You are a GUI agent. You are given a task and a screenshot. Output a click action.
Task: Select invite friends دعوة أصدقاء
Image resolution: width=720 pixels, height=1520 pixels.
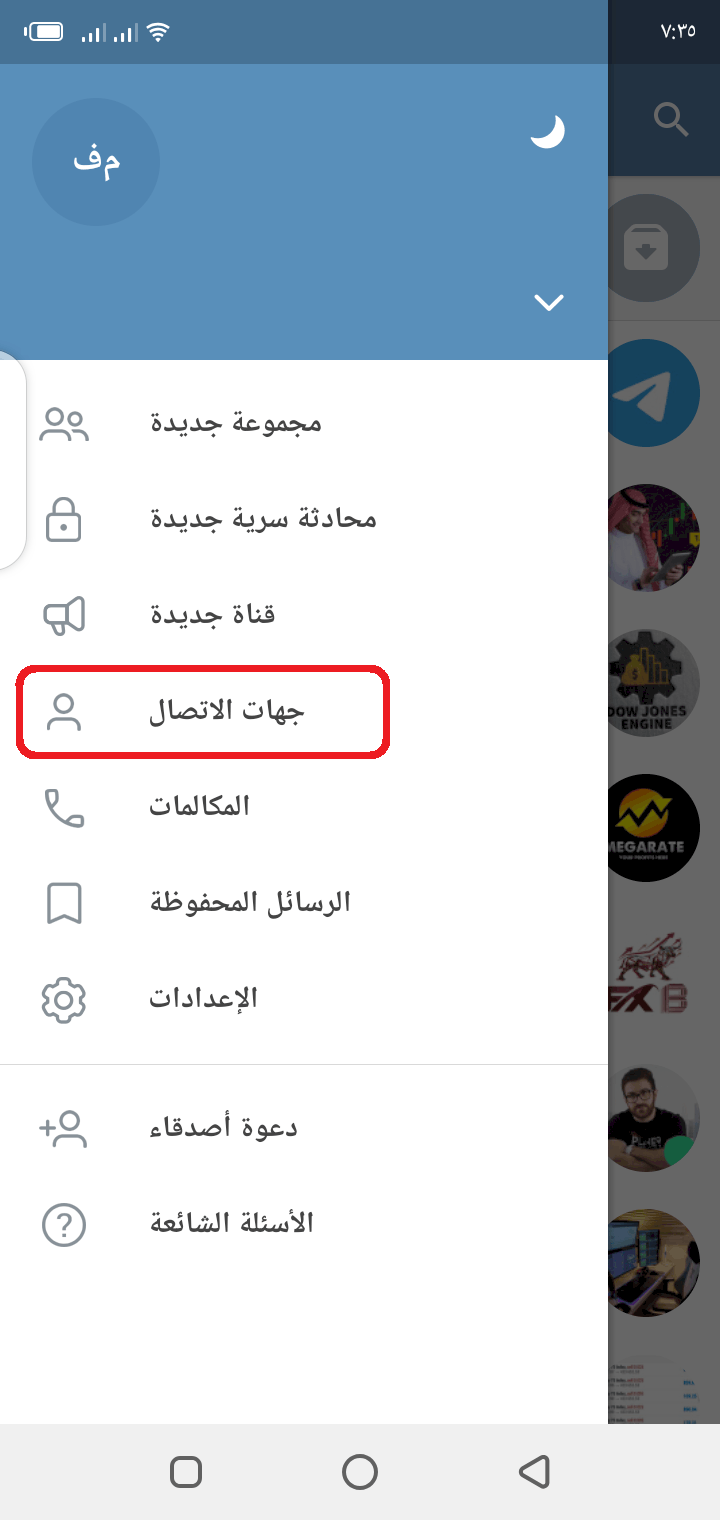coord(304,1129)
